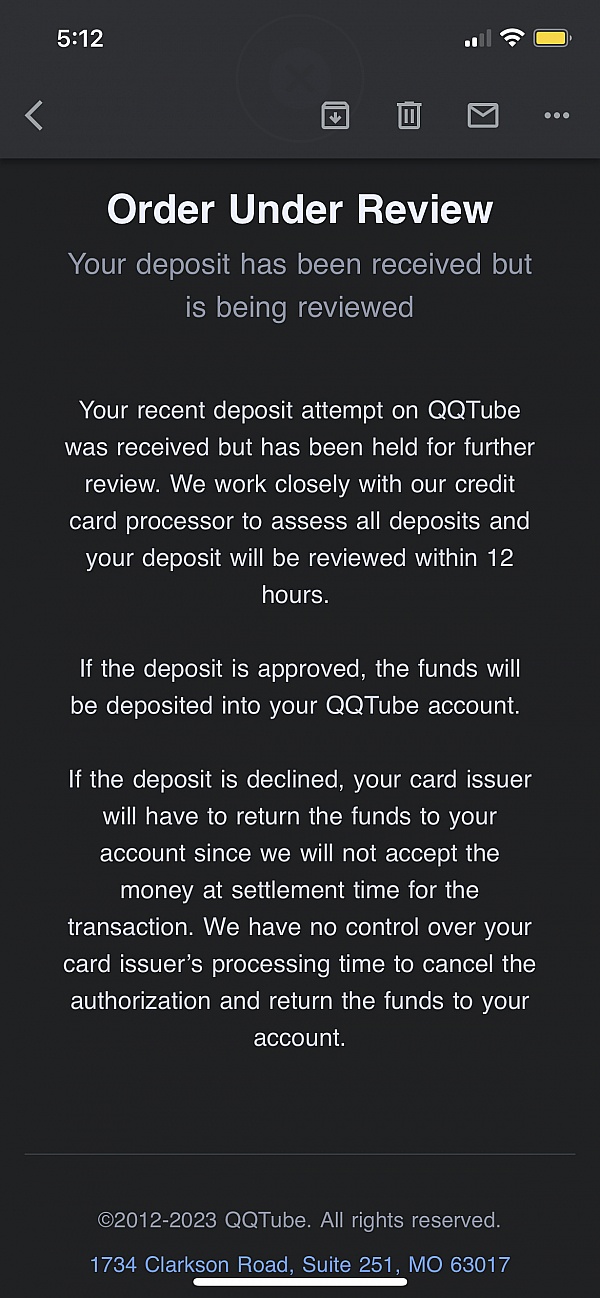Archive this email
This screenshot has height=1298, width=600.
335,116
